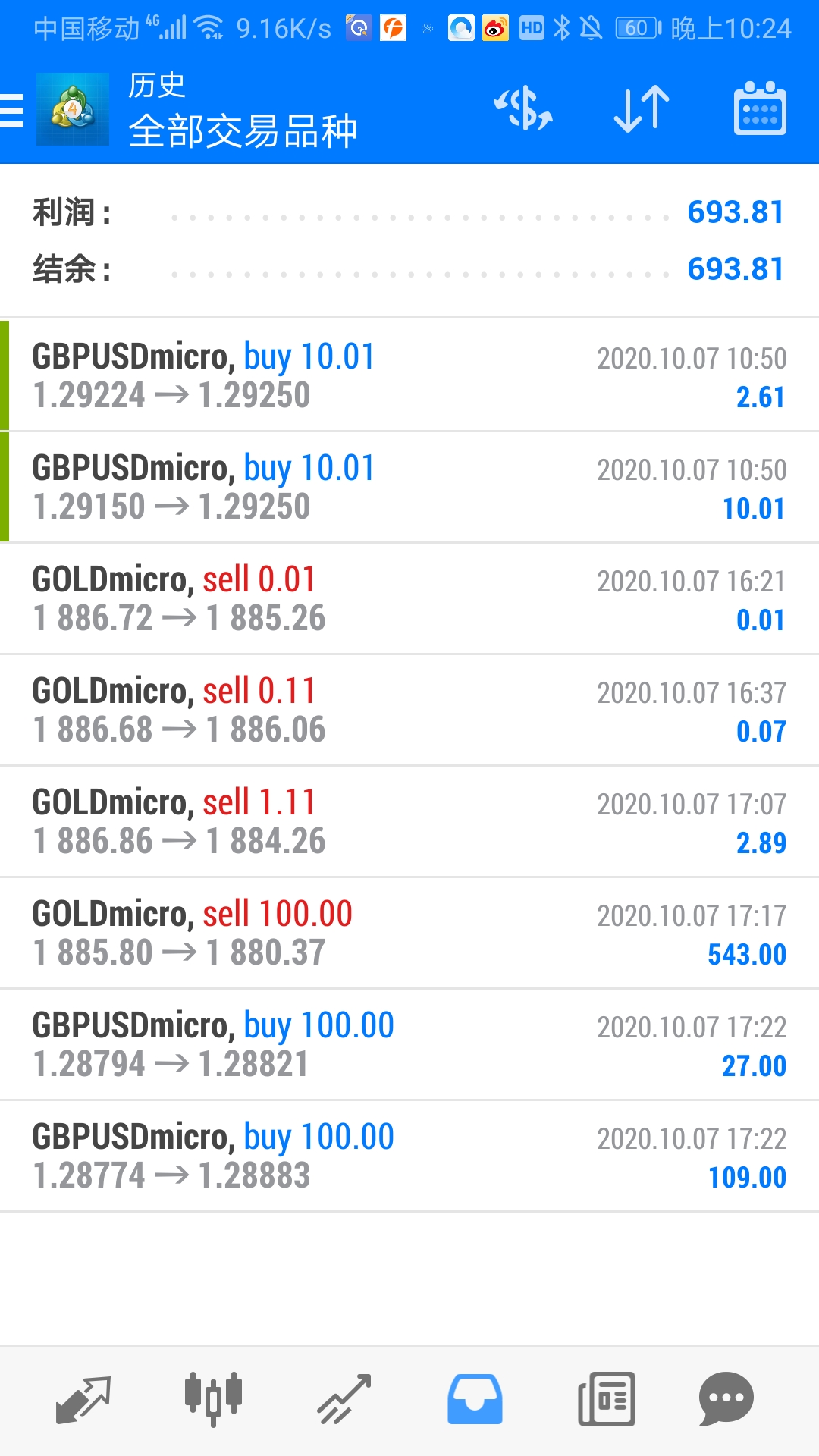Open the News tab
The image size is (819, 1456).
pyautogui.click(x=606, y=1399)
